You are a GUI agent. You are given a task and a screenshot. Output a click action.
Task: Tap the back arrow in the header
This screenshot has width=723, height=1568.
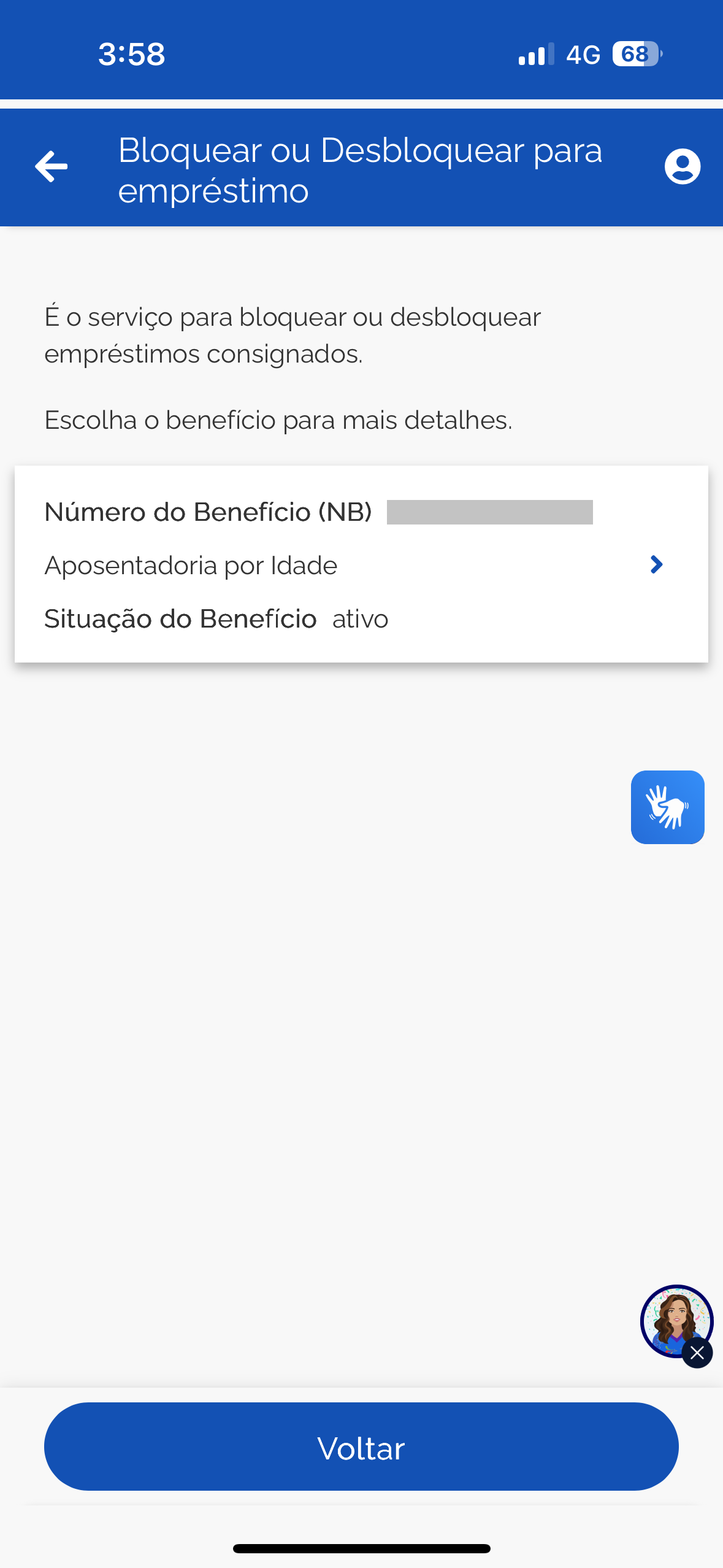coord(49,167)
